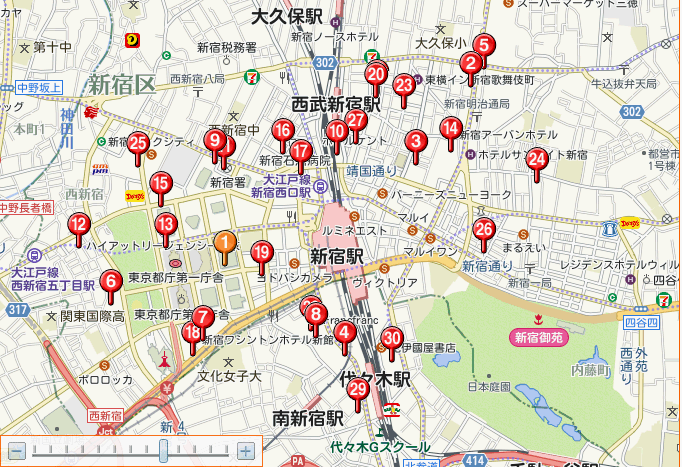Open pin number 12
682x467 pixels.
(x=78, y=225)
